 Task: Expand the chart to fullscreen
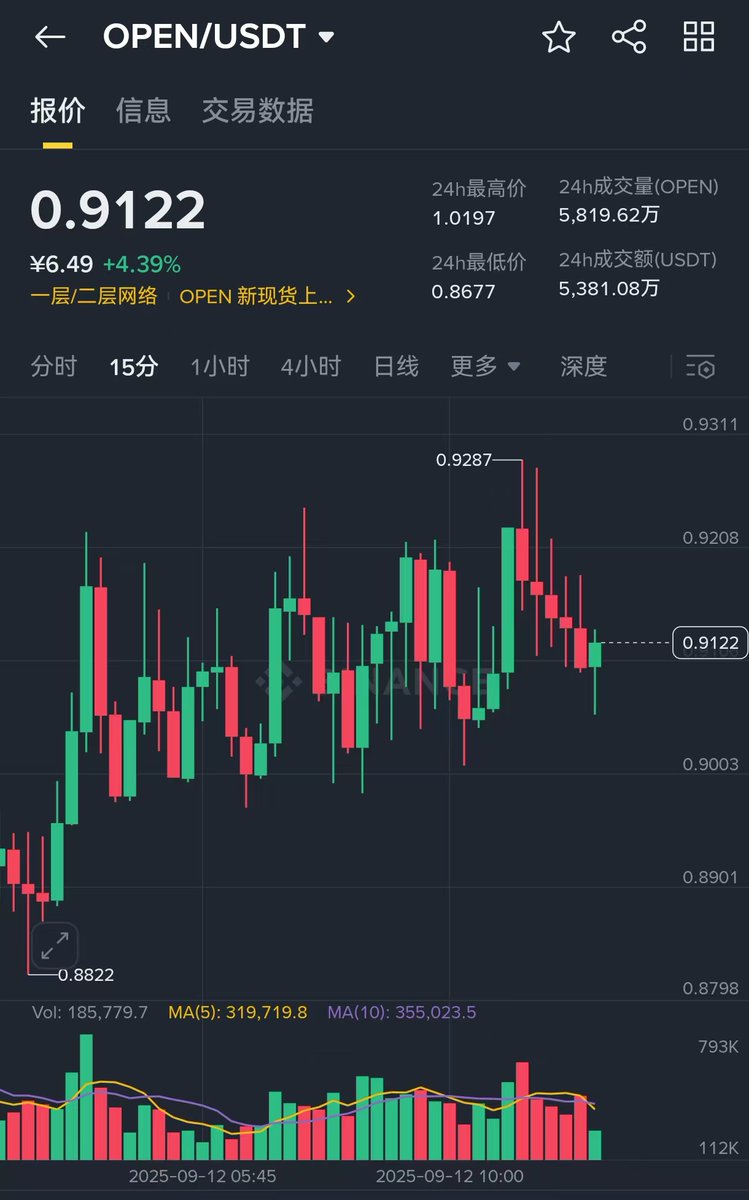55,944
